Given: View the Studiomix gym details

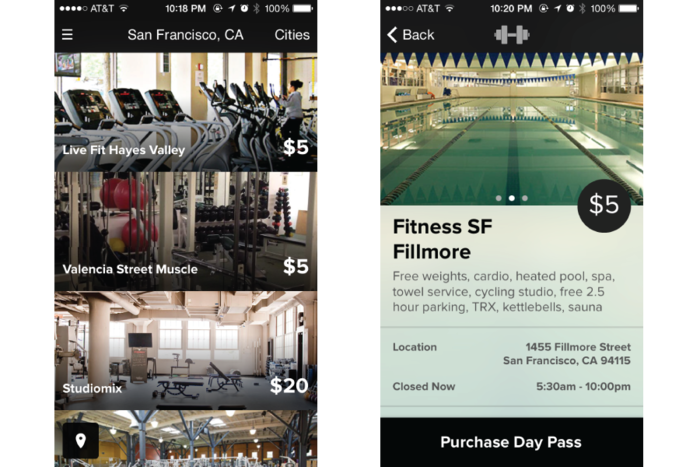Looking at the screenshot, I should tap(186, 350).
